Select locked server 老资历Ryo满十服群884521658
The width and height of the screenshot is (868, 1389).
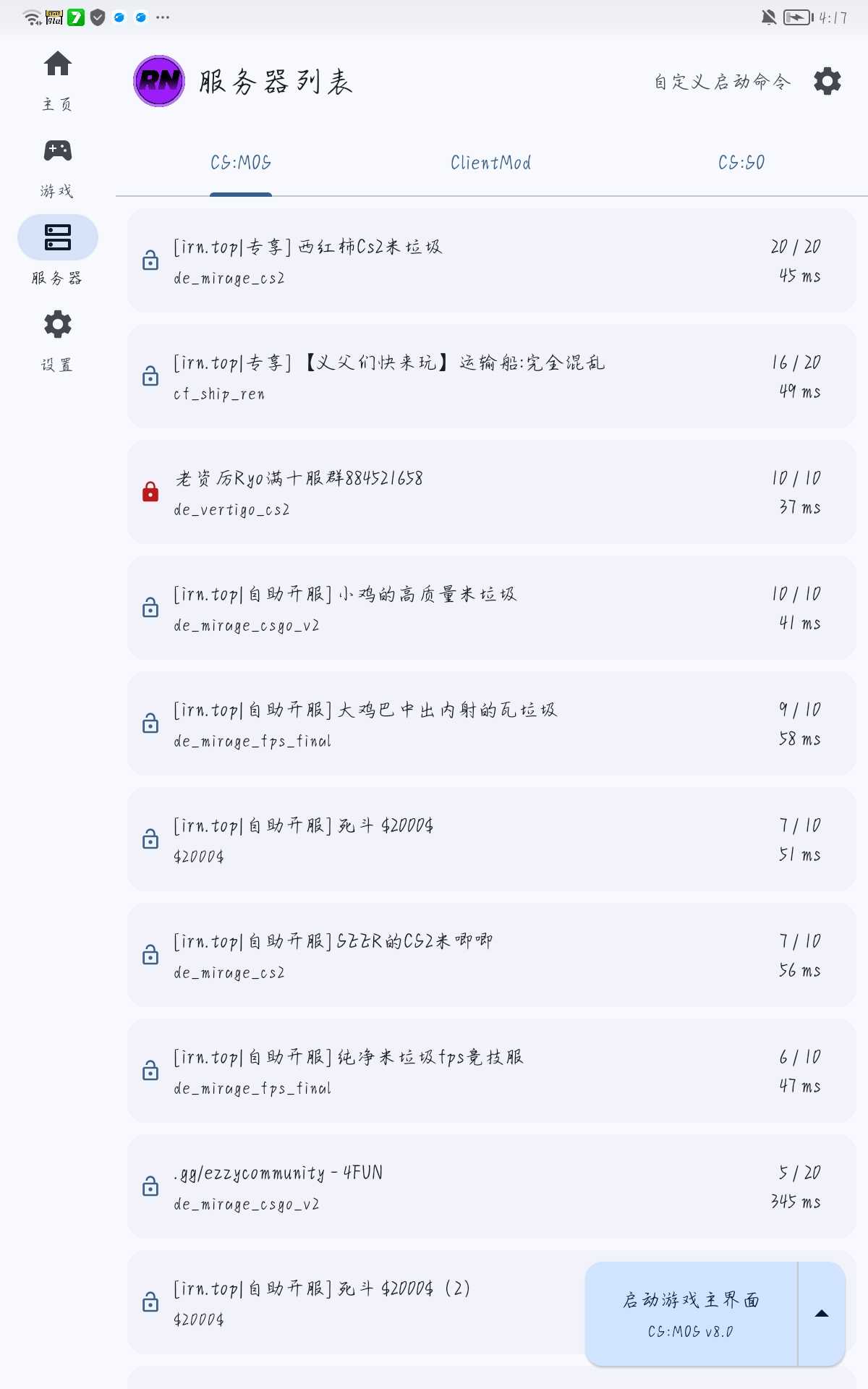pos(492,492)
